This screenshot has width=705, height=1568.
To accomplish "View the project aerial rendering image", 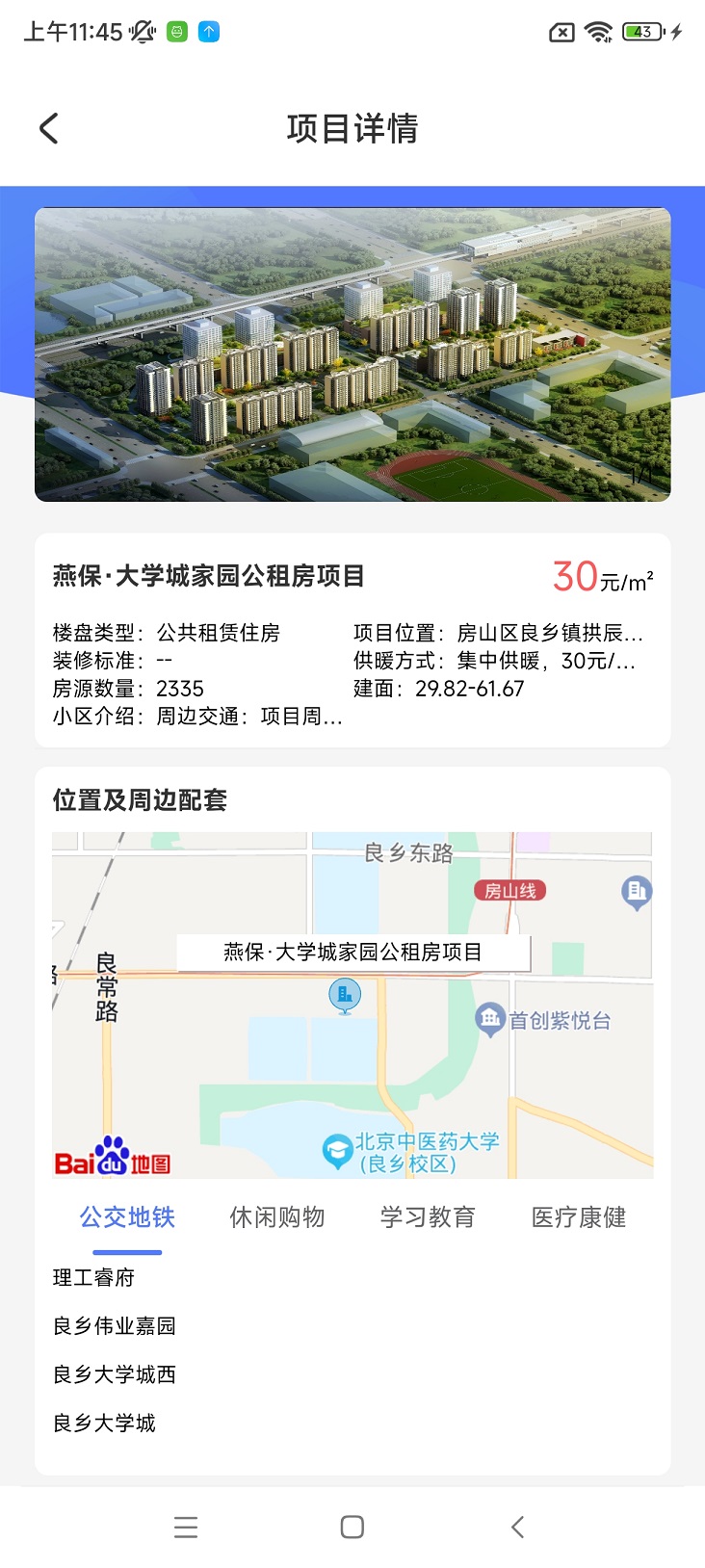I will 352,353.
